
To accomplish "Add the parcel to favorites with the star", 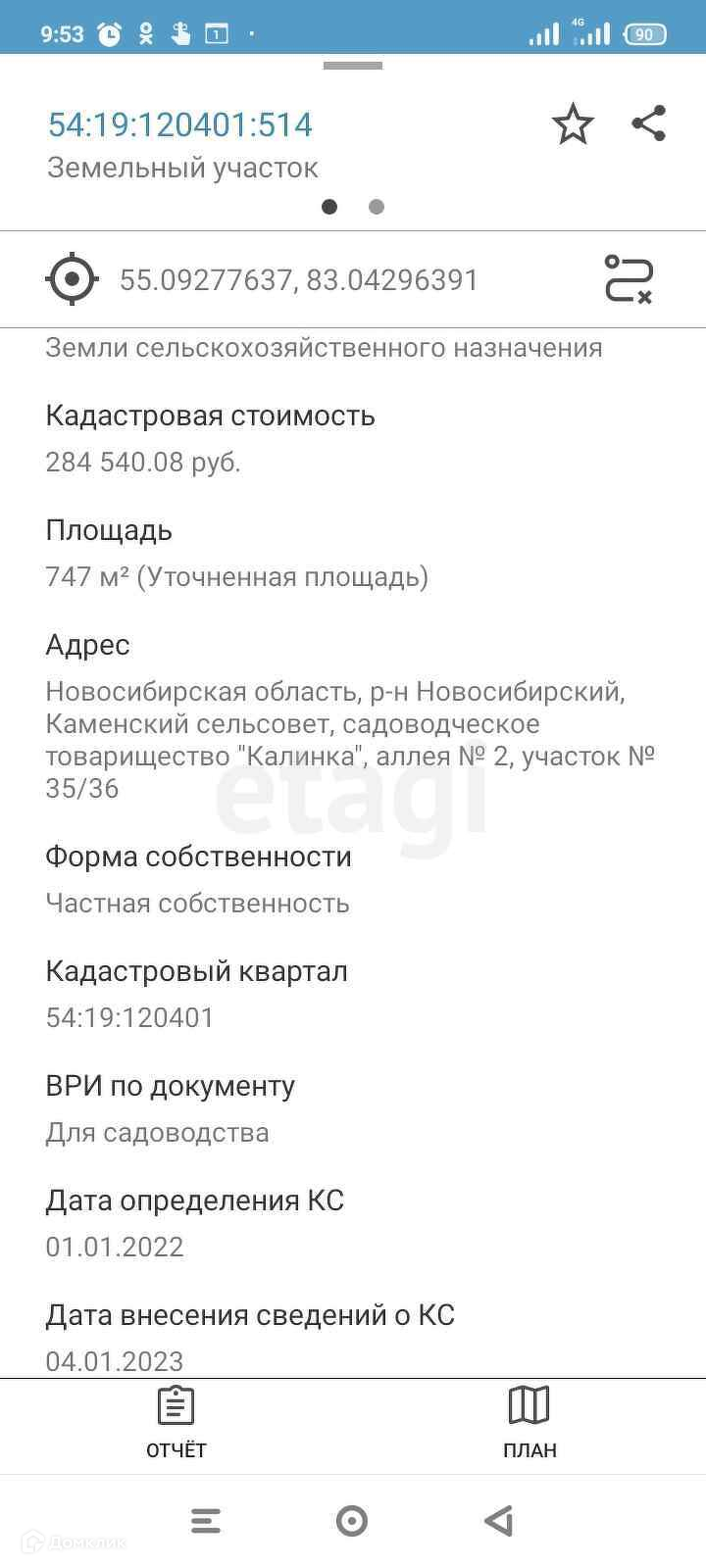I will (573, 124).
